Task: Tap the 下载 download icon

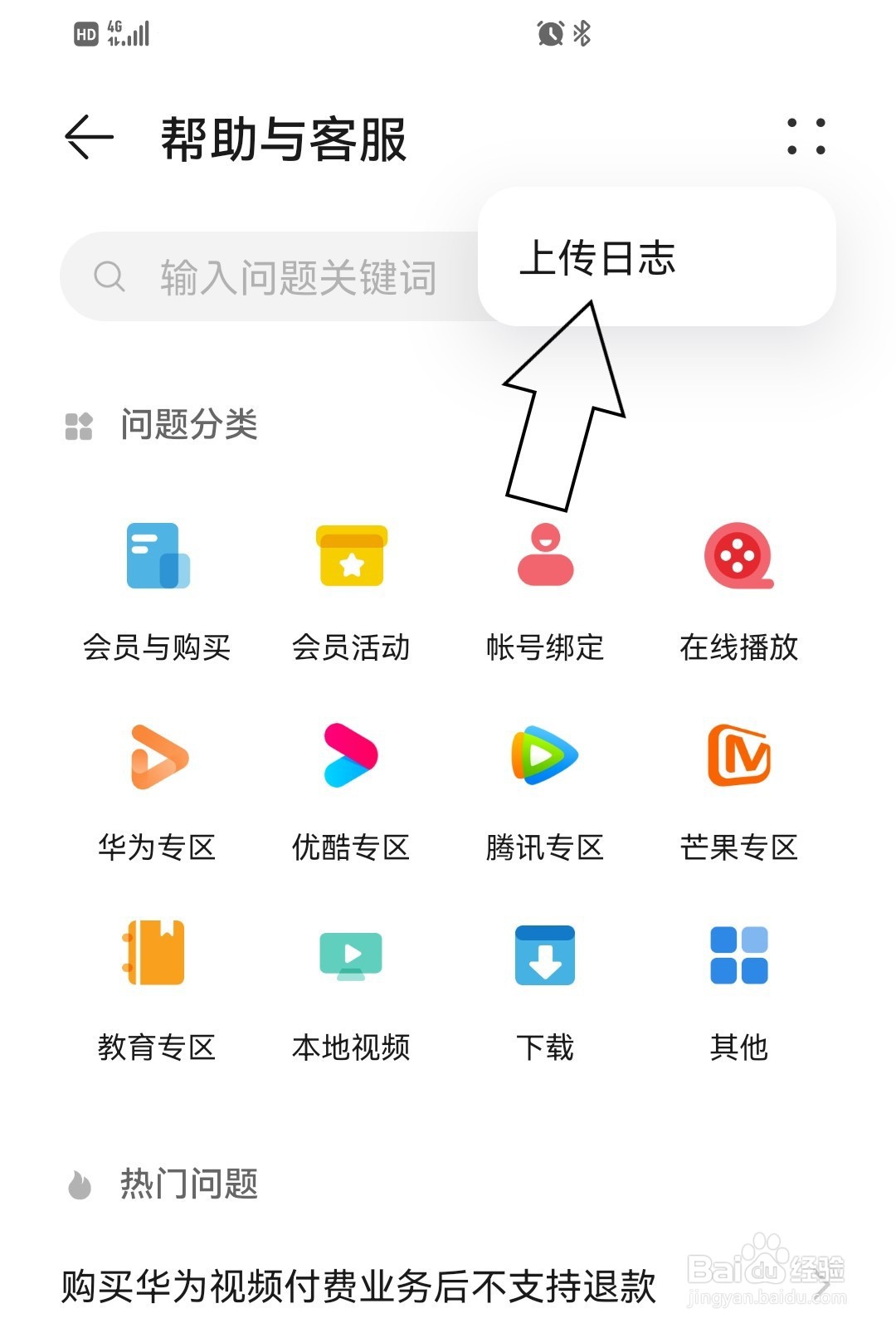Action: click(544, 956)
